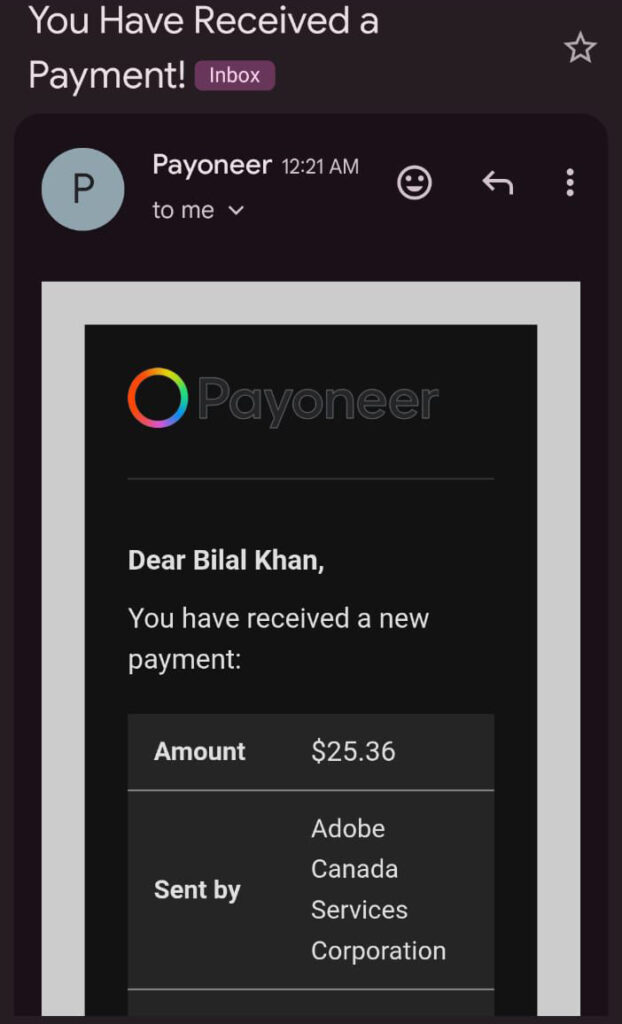622x1024 pixels.
Task: Open the message overflow menu
Action: pyautogui.click(x=570, y=182)
